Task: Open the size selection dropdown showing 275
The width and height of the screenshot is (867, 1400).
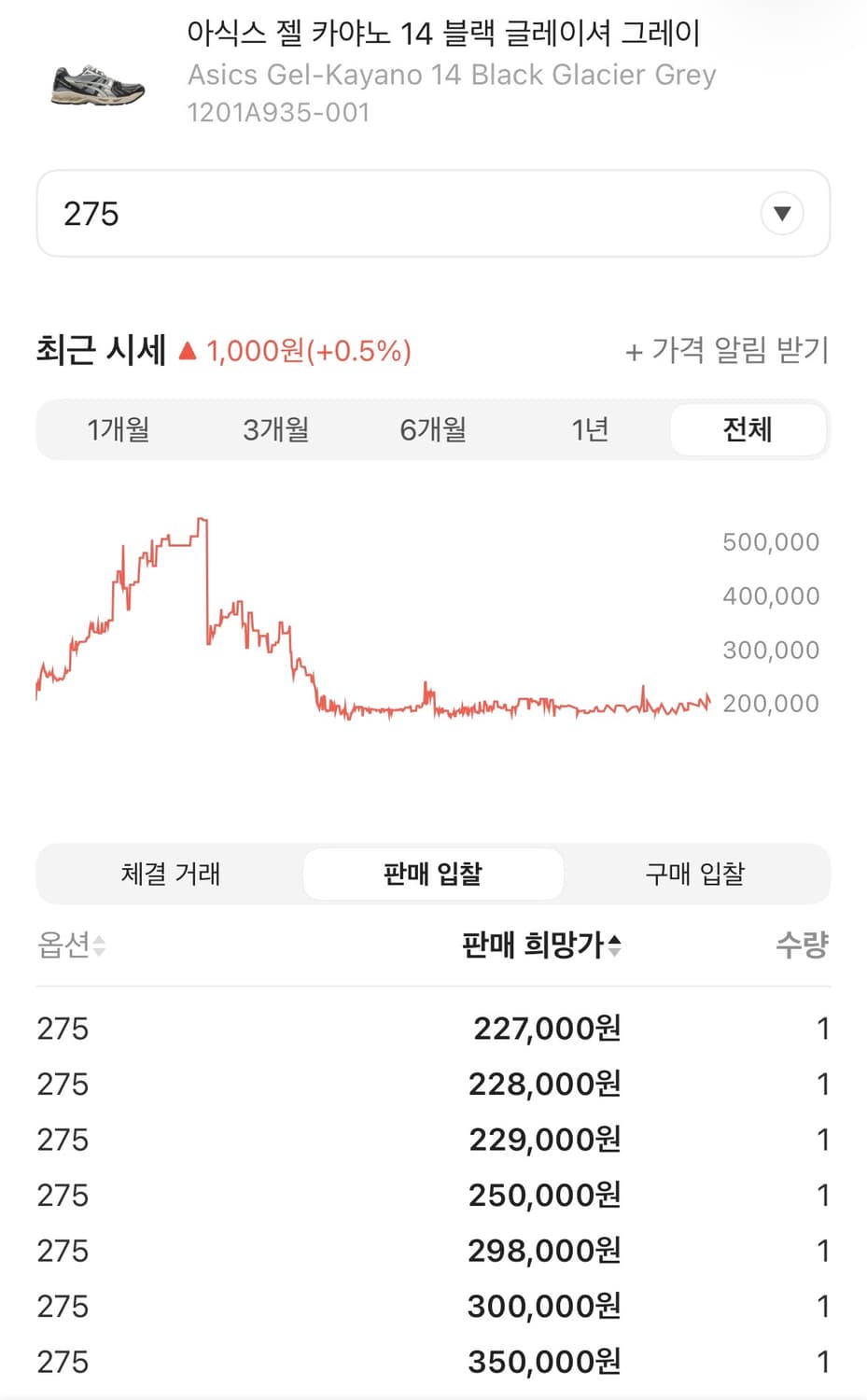Action: [432, 214]
